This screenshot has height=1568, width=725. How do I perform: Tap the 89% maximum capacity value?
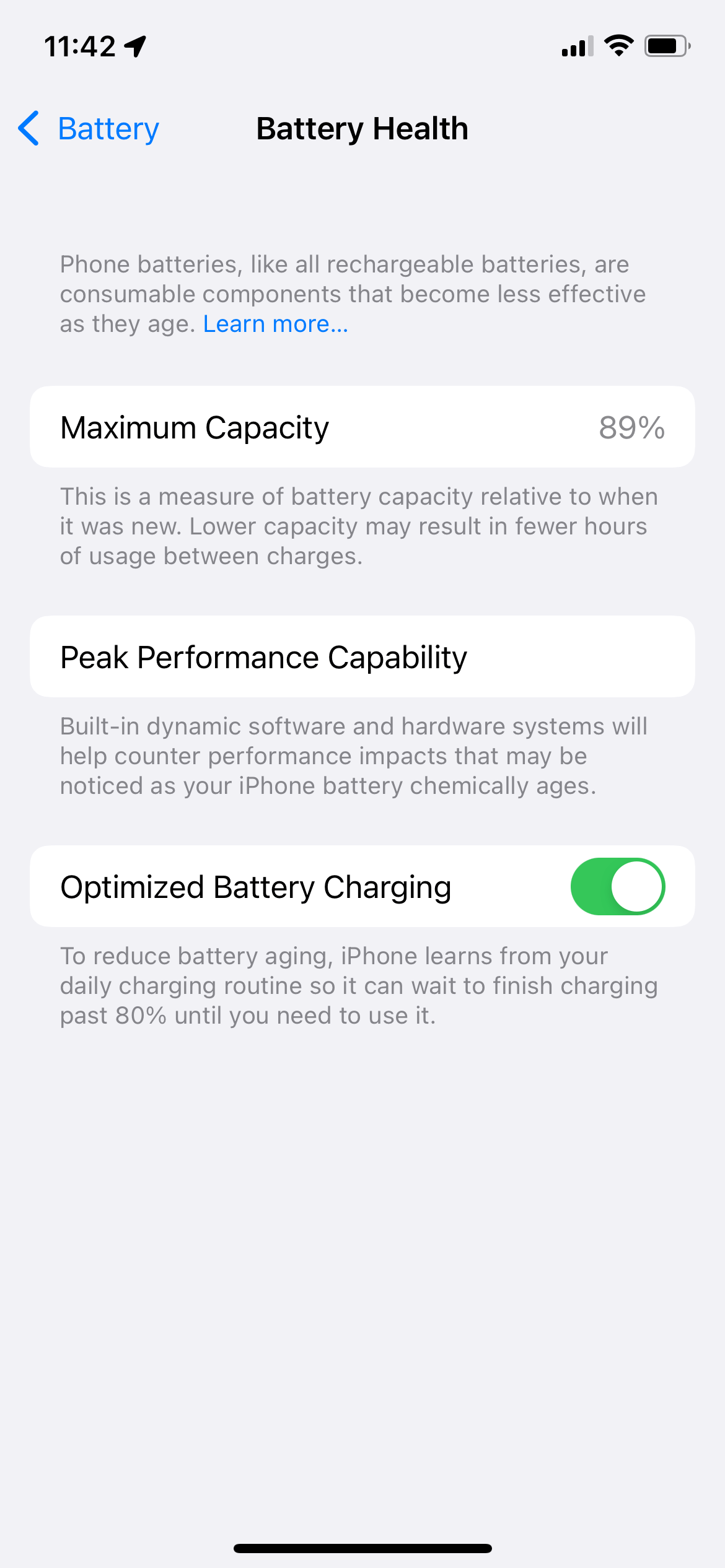[x=632, y=427]
